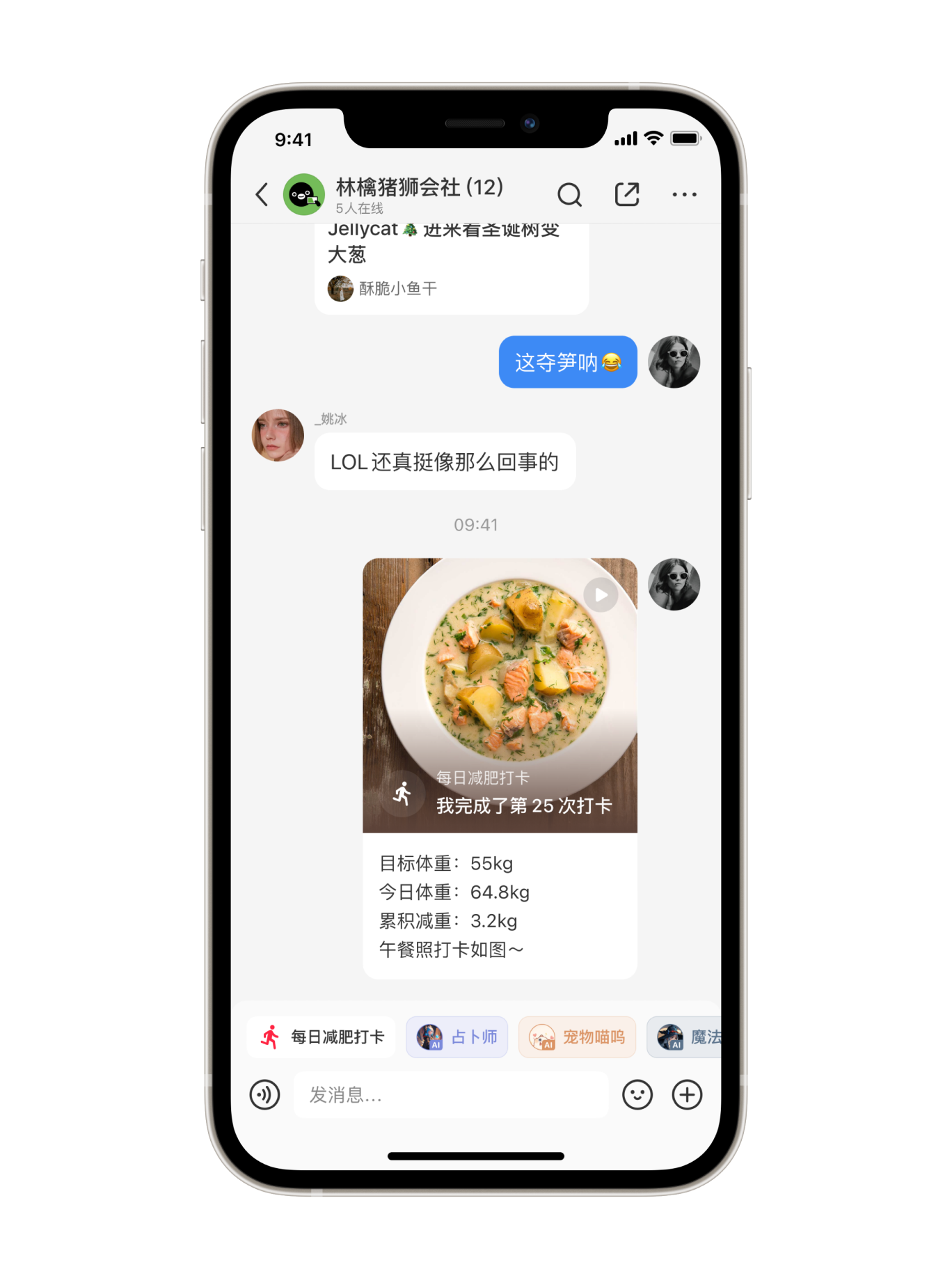
Task: Open the group avatar of 林檎猪狮会社
Action: (303, 195)
